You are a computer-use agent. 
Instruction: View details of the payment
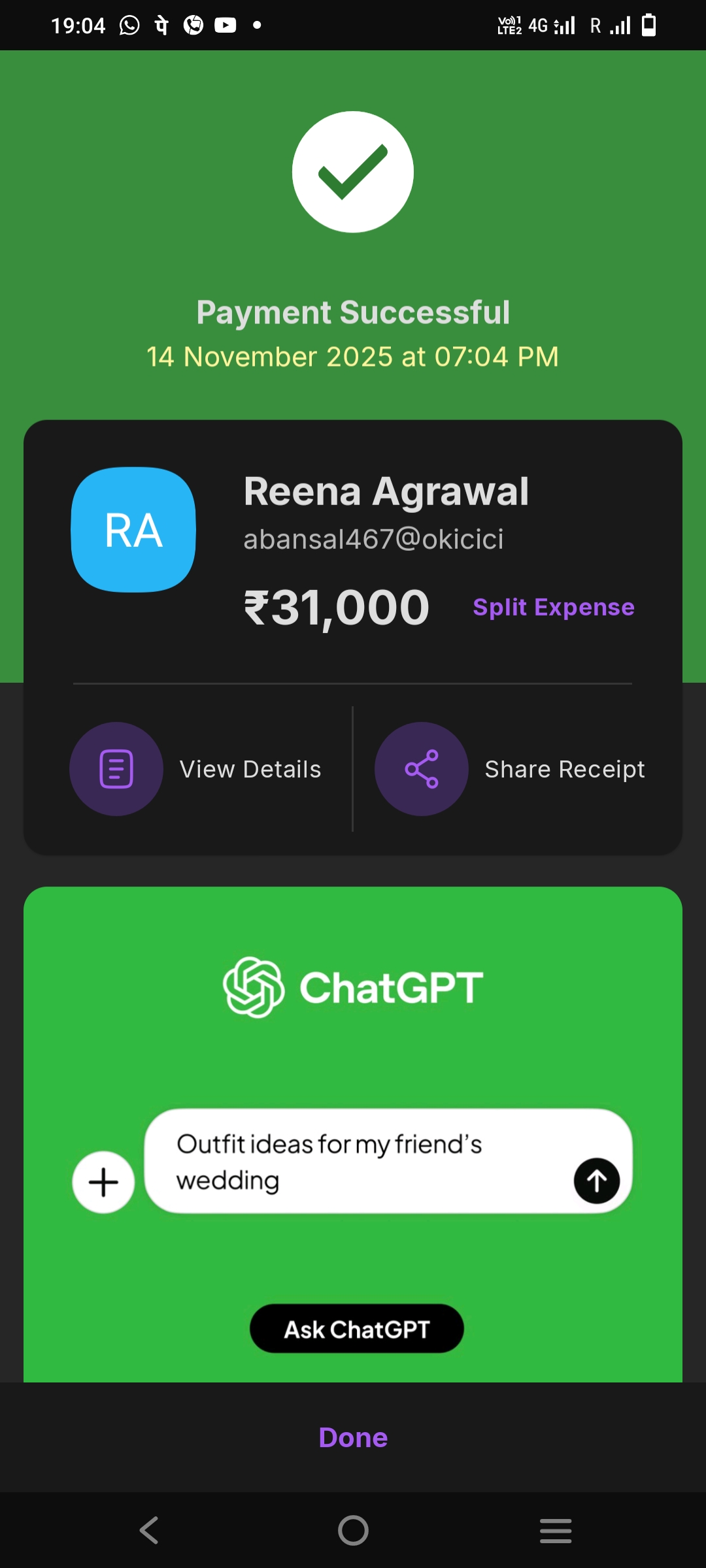pyautogui.click(x=196, y=769)
